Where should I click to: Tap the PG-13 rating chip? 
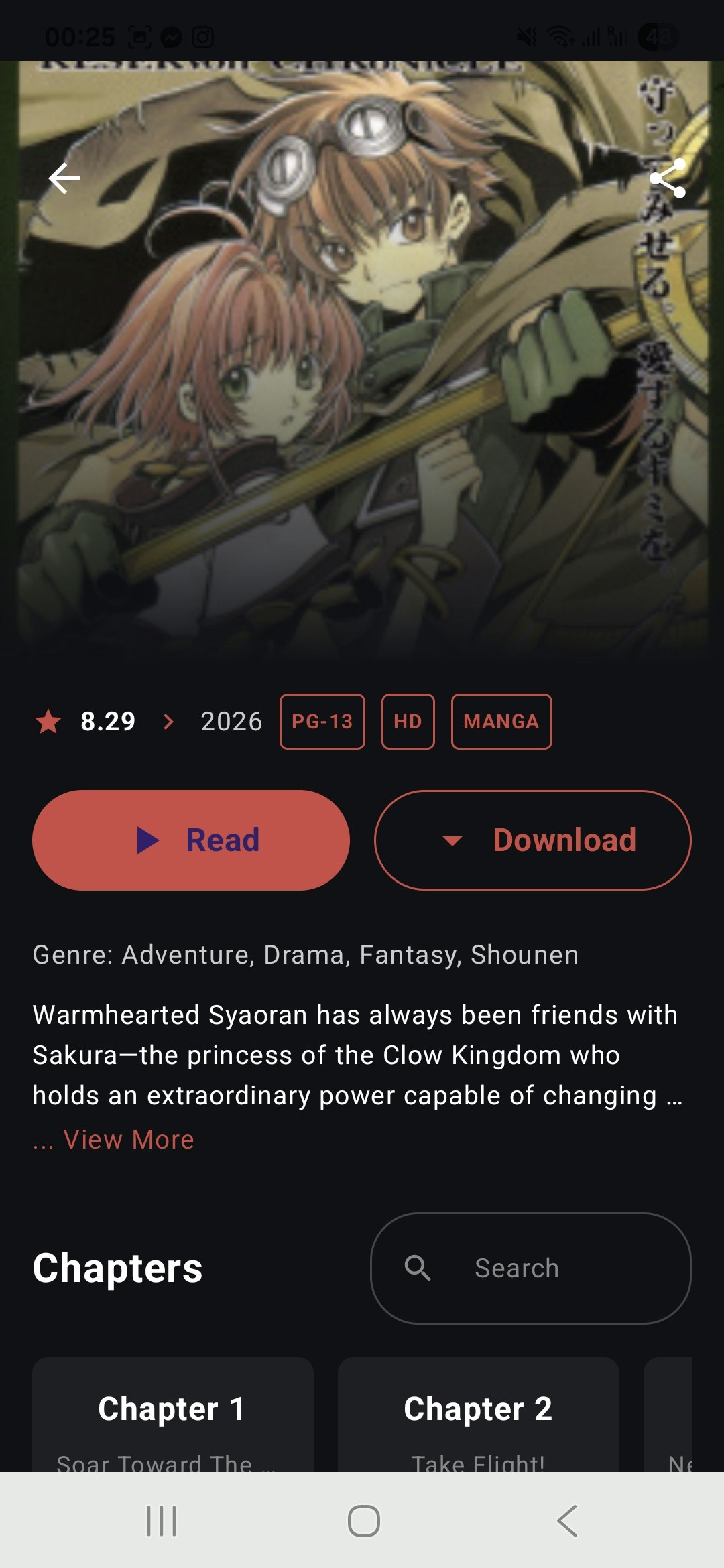(x=322, y=722)
